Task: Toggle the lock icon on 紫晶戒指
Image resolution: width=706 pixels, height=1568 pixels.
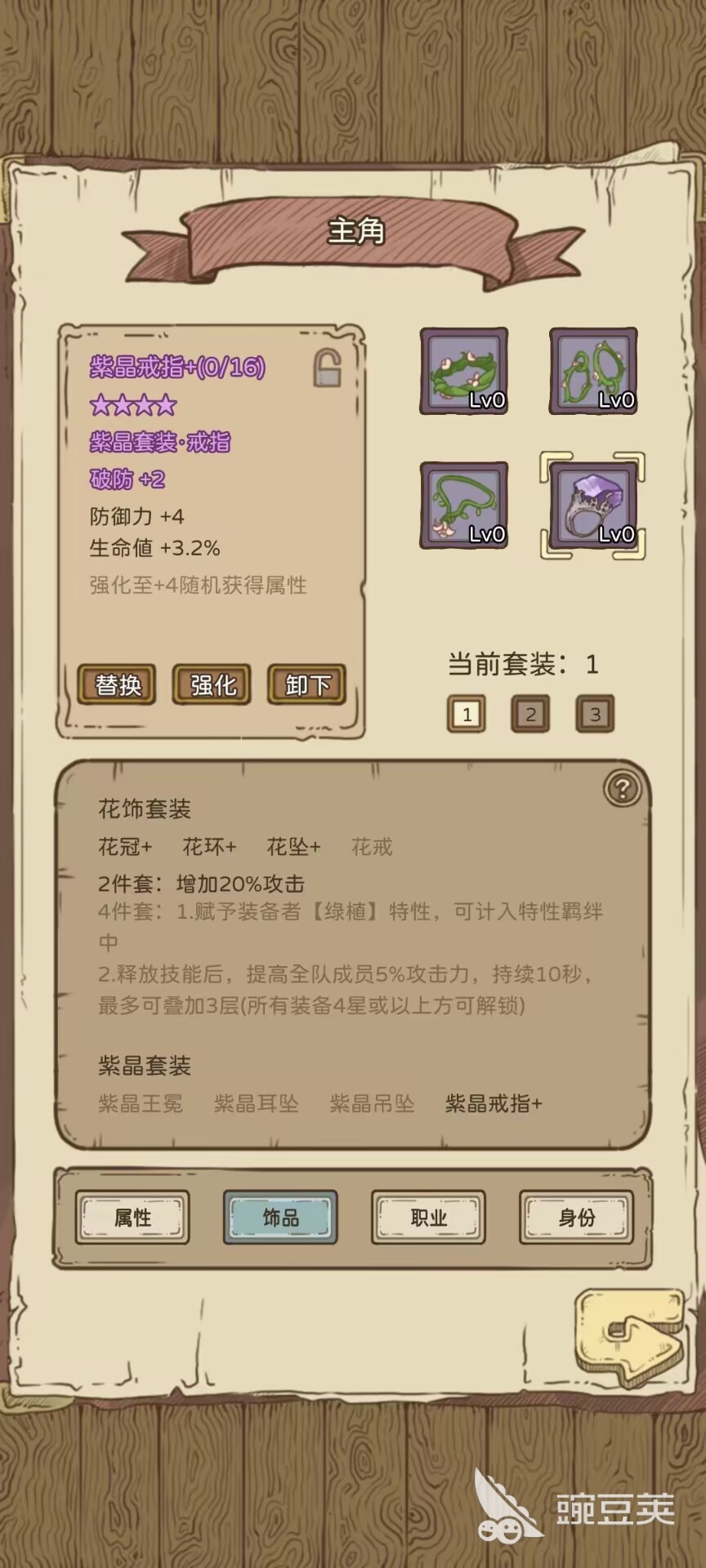Action: click(327, 368)
